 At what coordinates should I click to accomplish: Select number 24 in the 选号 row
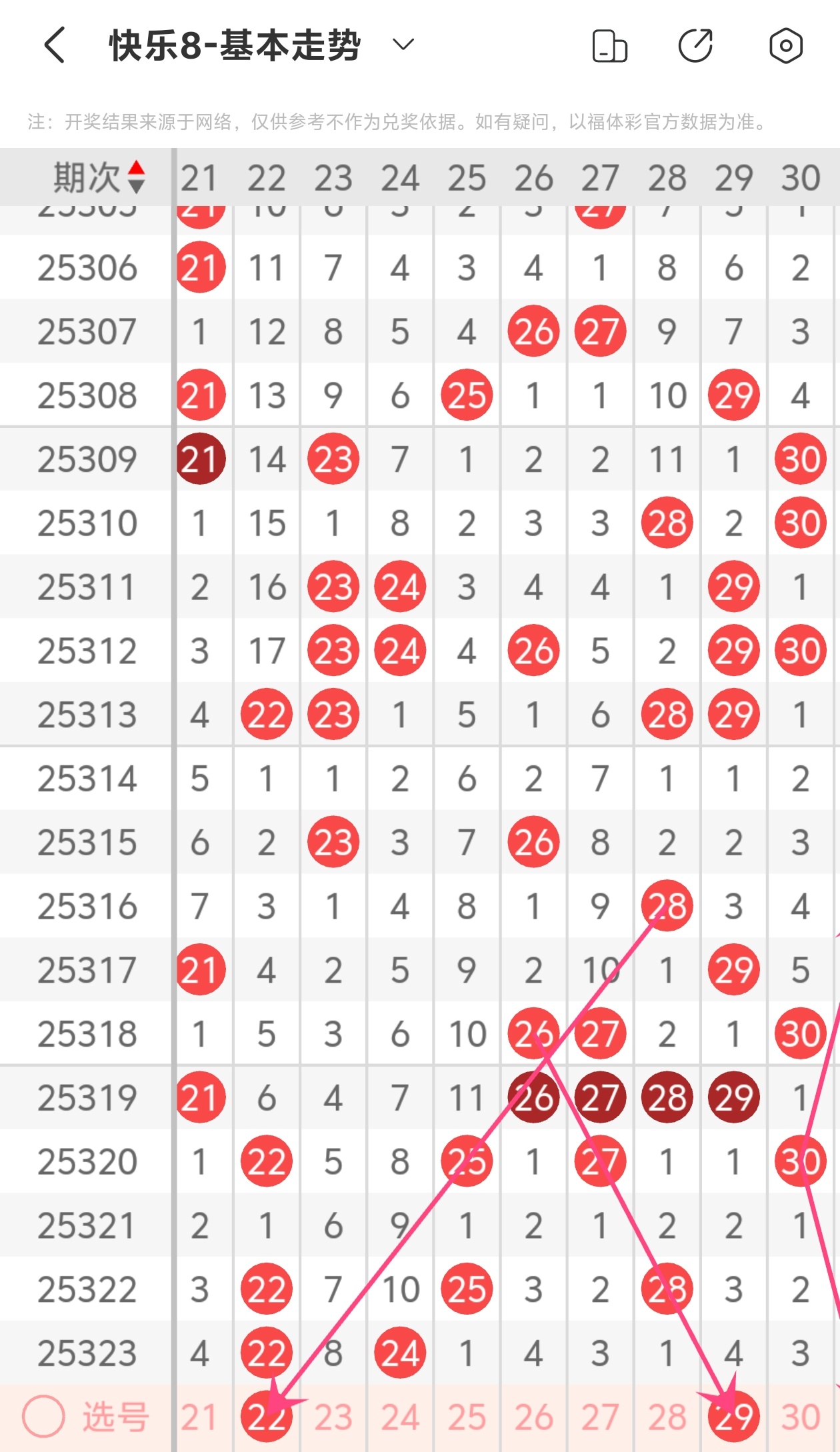click(x=400, y=1417)
